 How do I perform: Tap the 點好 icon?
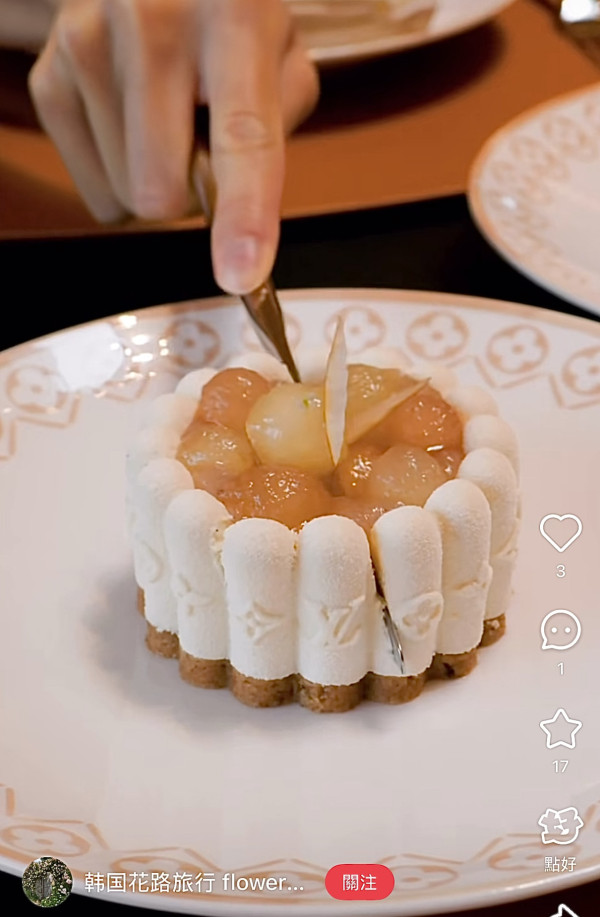pyautogui.click(x=560, y=827)
